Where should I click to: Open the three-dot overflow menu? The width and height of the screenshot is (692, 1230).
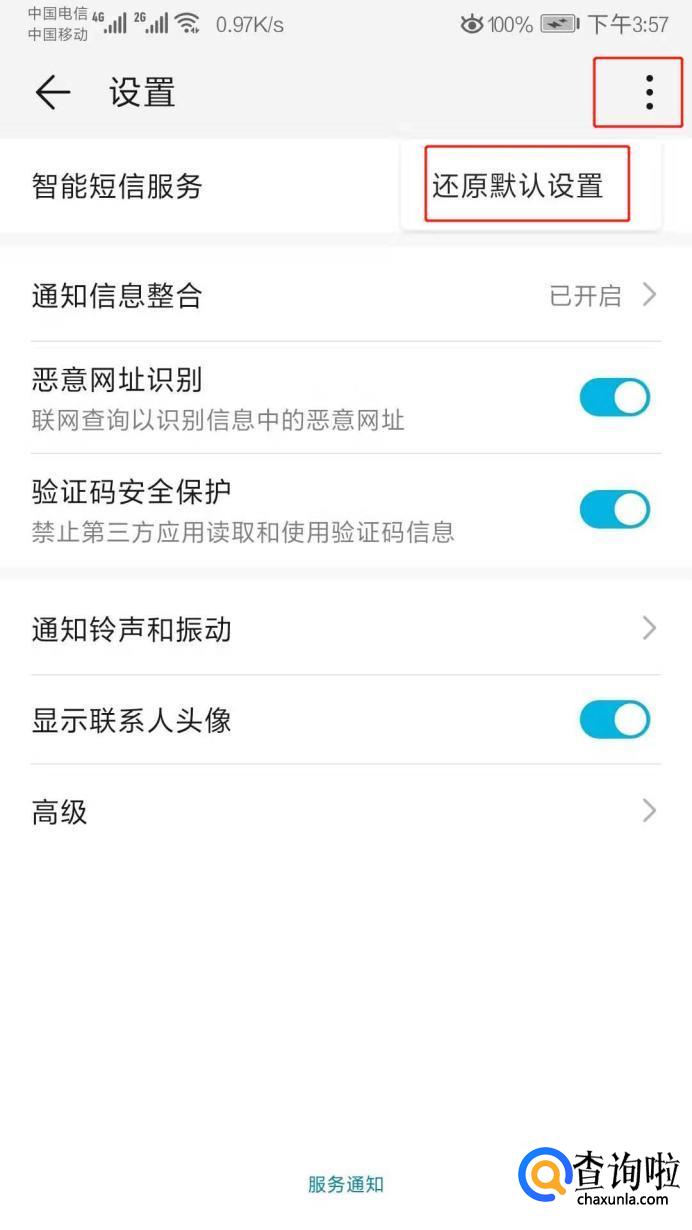pos(649,92)
